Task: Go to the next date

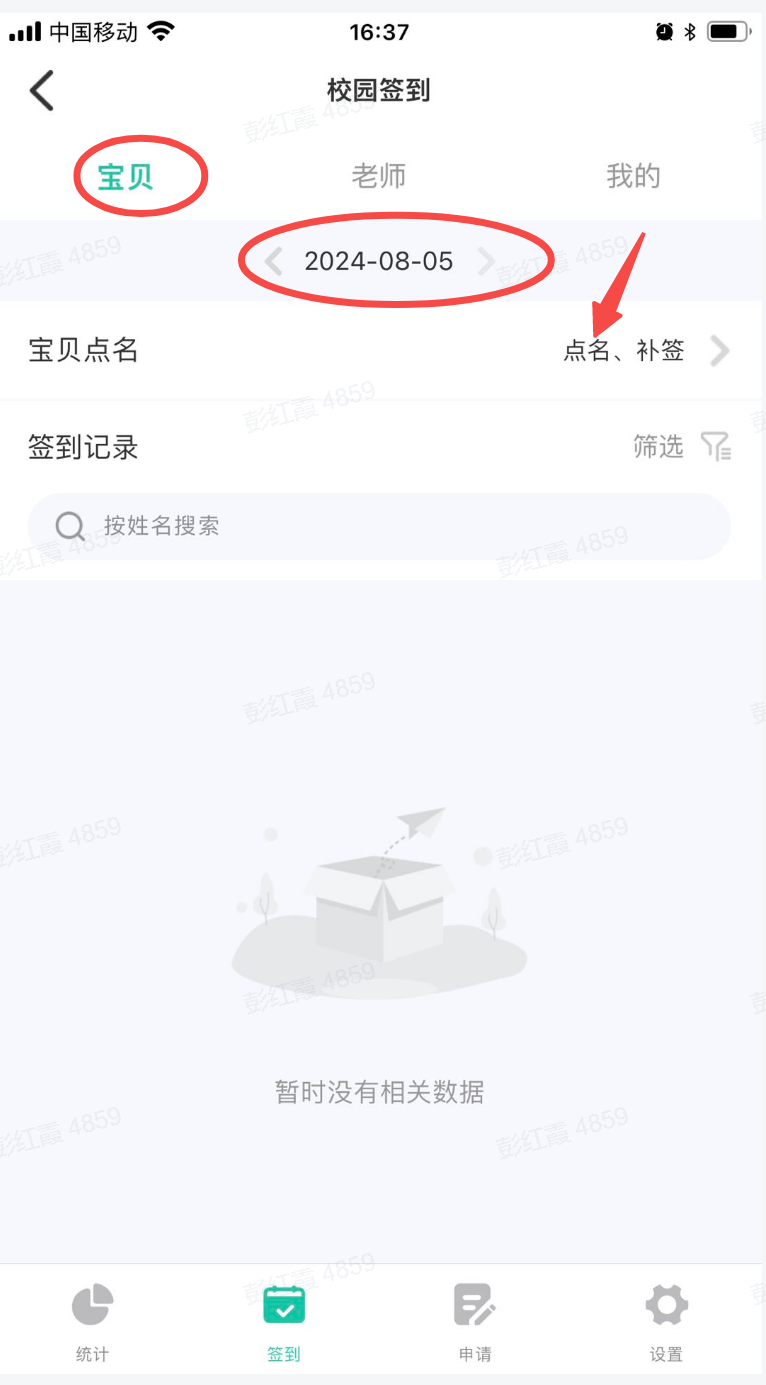Action: [x=487, y=262]
